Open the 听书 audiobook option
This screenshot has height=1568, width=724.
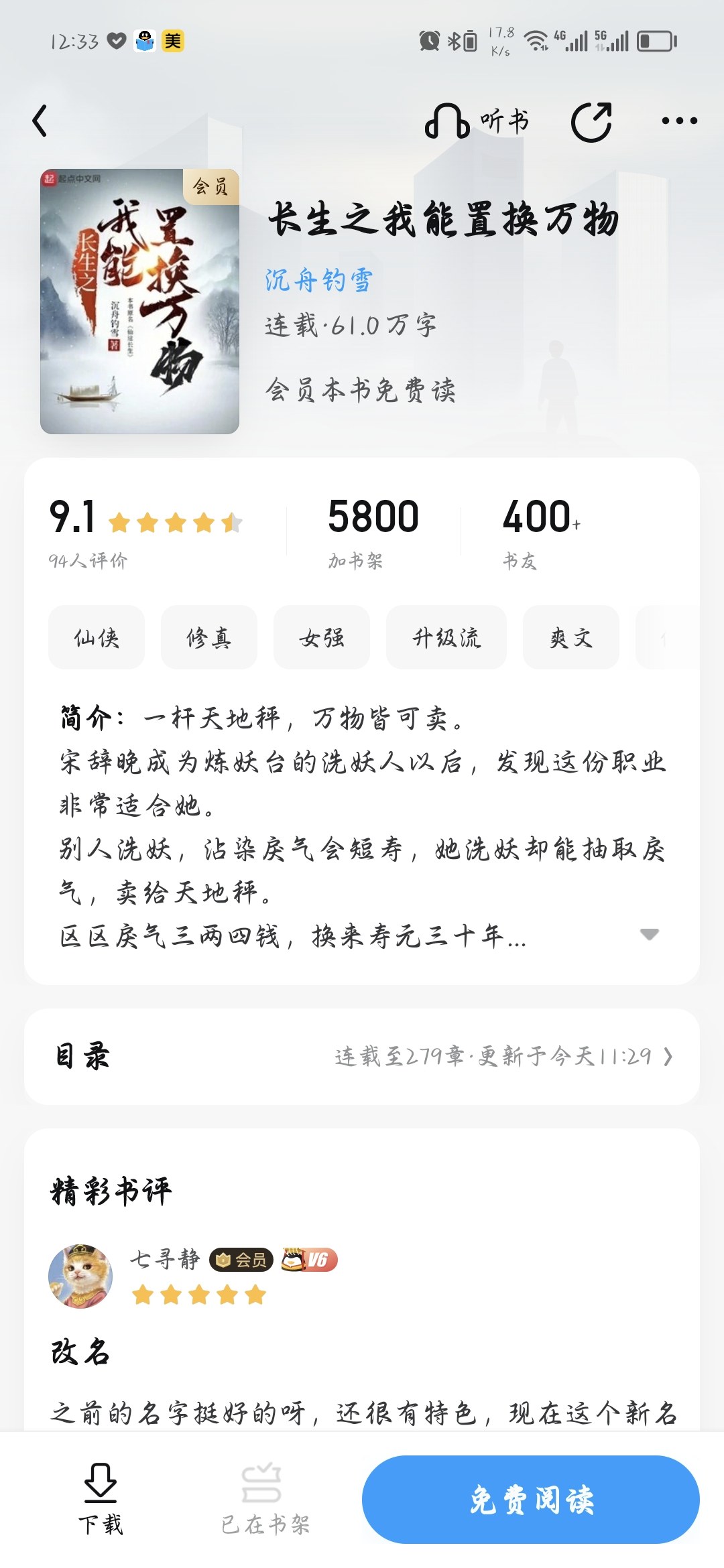tap(477, 121)
